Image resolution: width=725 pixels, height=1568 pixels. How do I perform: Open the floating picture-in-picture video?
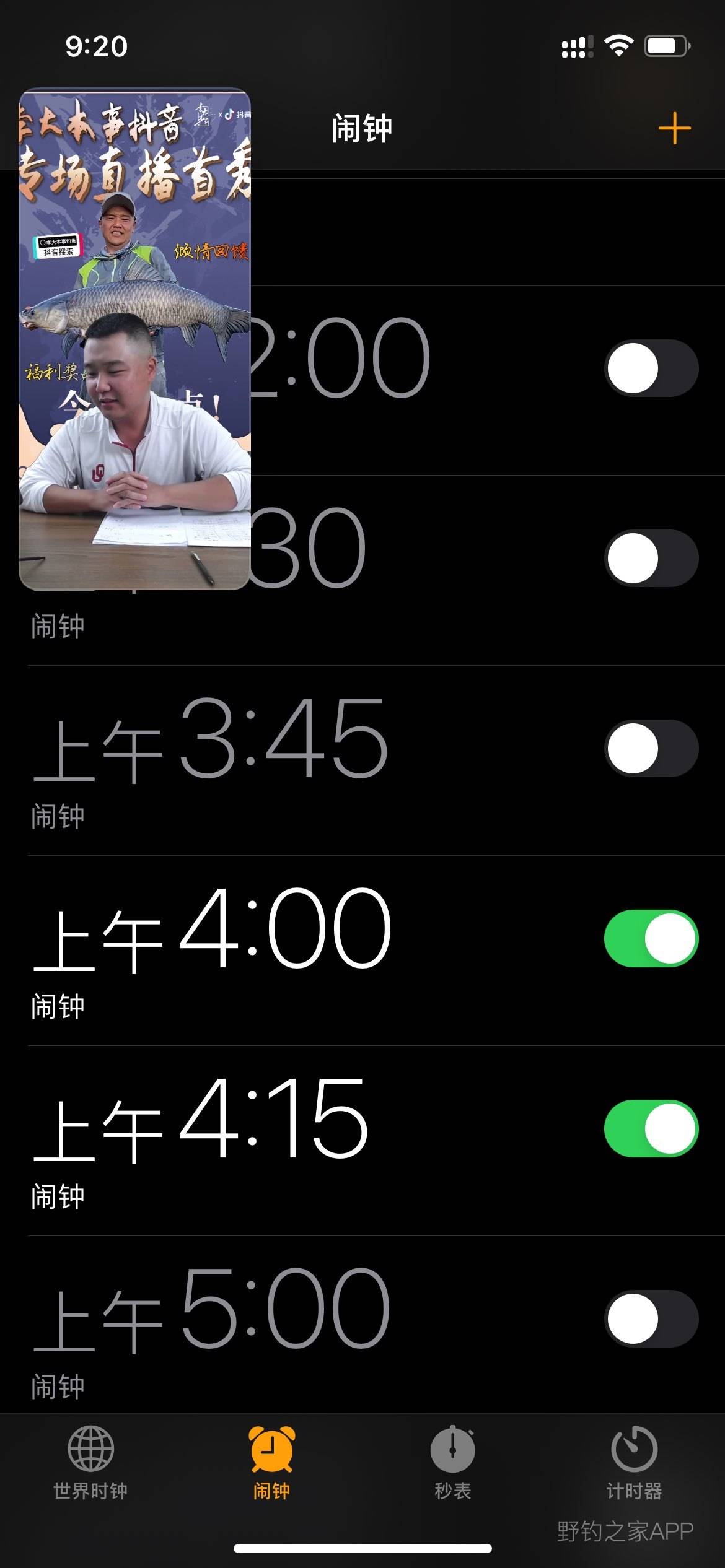134,339
